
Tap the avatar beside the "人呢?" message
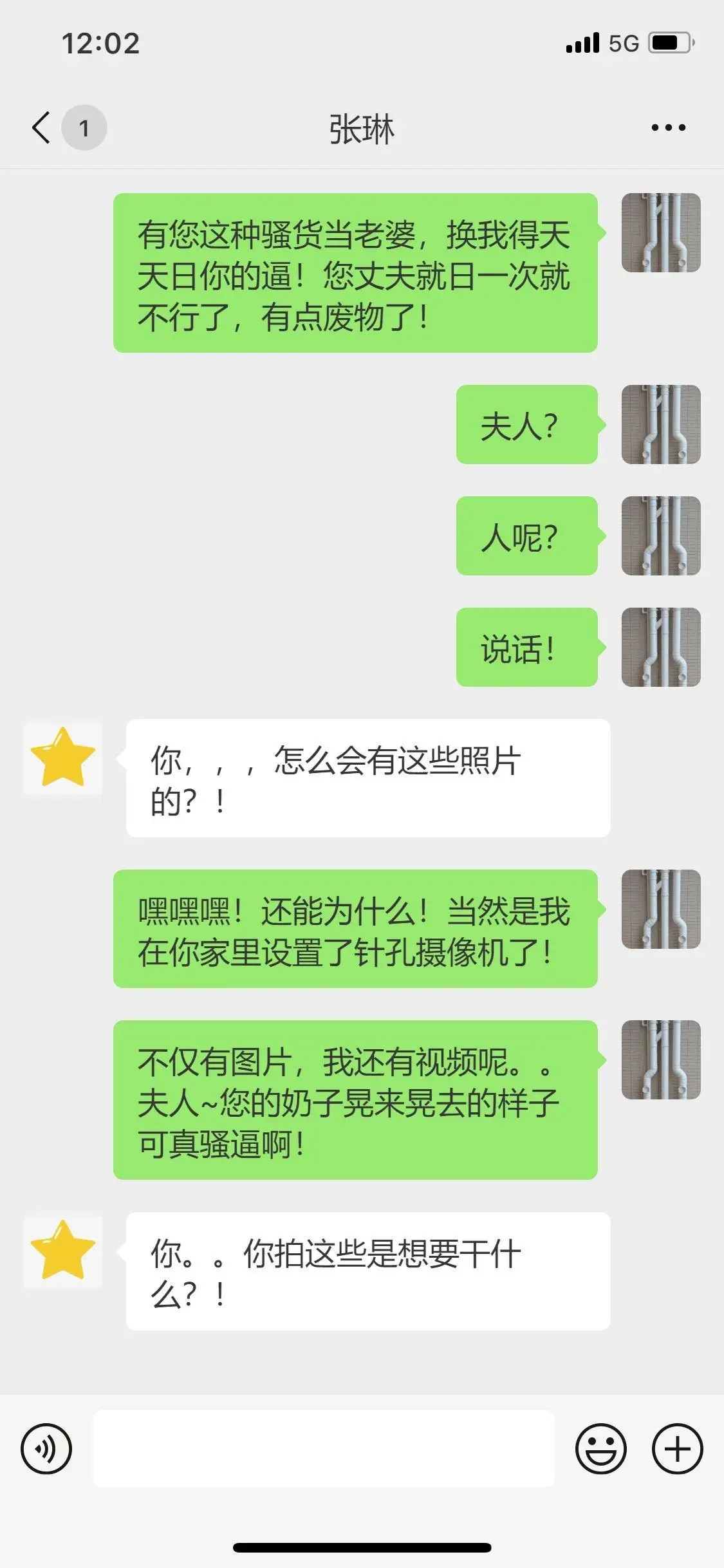coord(661,536)
